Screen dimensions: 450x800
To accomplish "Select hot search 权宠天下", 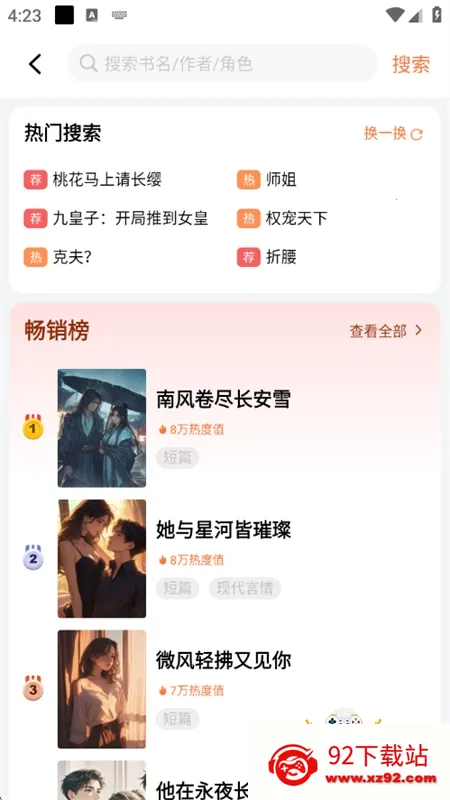I will point(282,218).
